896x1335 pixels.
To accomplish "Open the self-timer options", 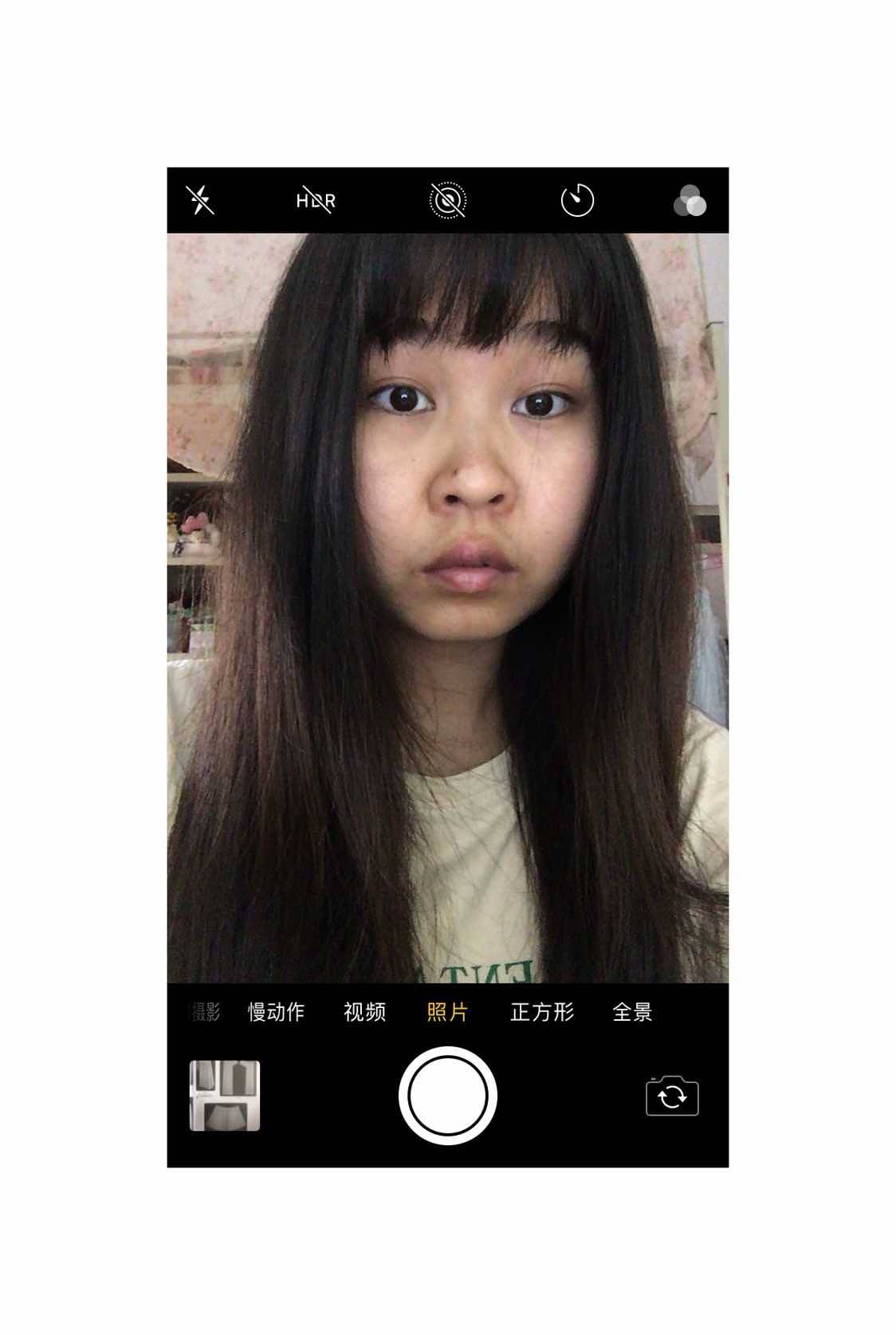I will click(x=577, y=200).
